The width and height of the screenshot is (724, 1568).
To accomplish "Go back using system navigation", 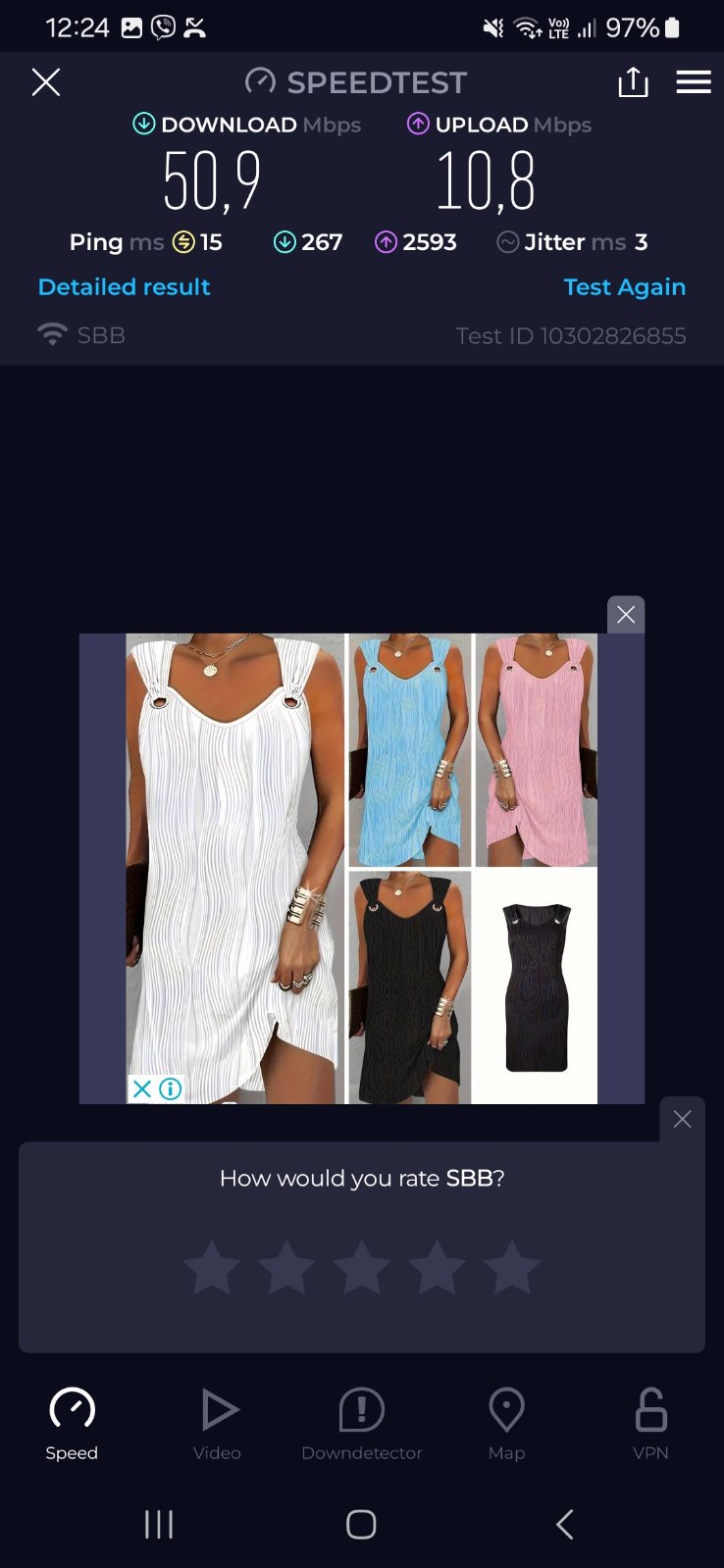I will coord(564,1524).
